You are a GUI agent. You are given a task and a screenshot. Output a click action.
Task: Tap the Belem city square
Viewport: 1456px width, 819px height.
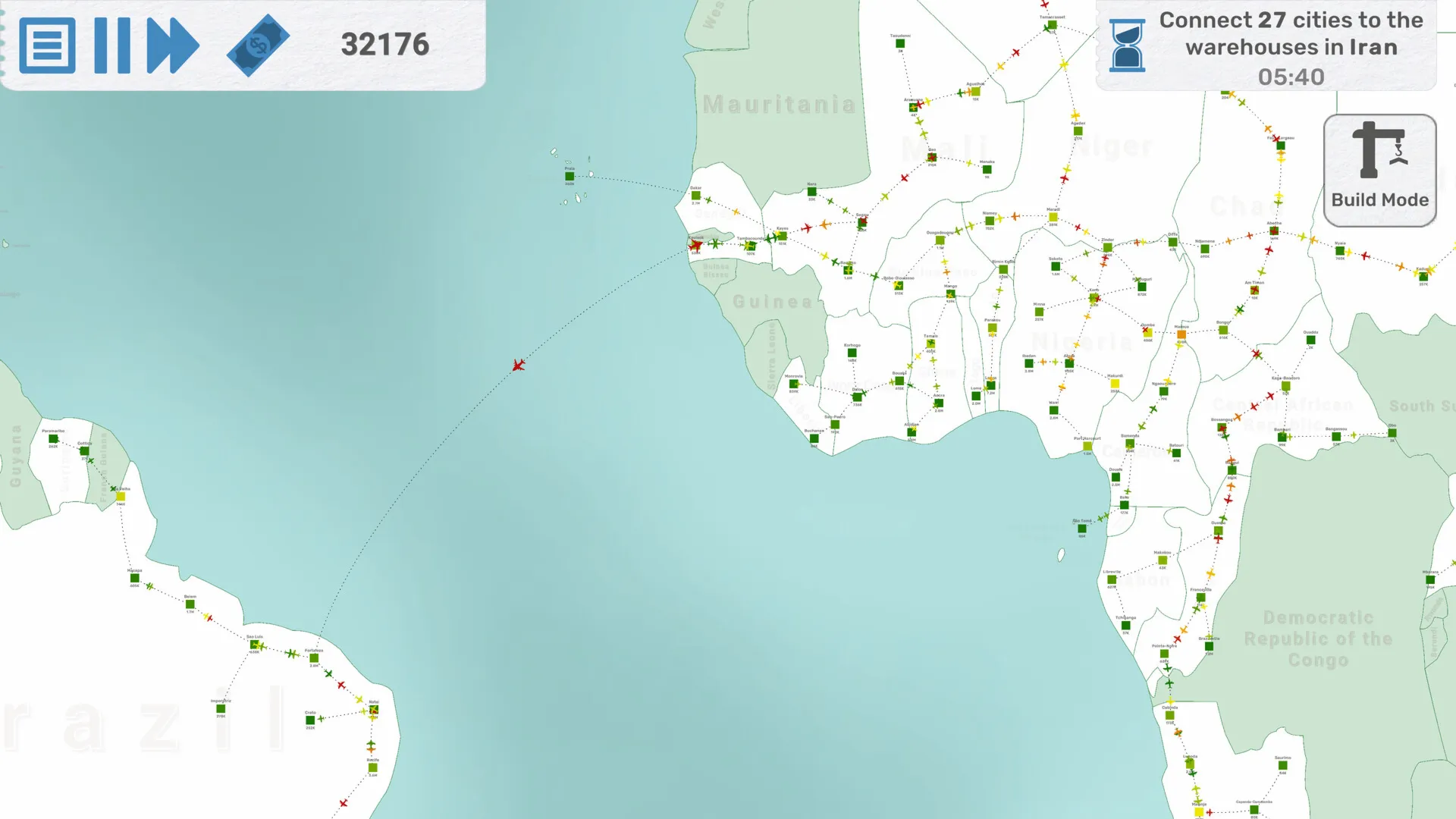(x=190, y=604)
